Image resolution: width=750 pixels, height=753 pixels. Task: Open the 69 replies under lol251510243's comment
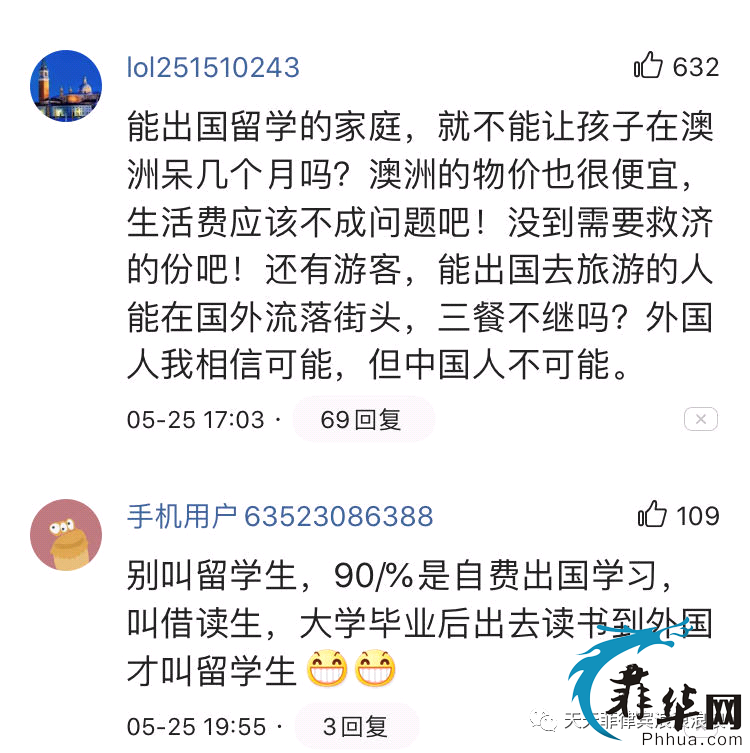click(x=362, y=419)
